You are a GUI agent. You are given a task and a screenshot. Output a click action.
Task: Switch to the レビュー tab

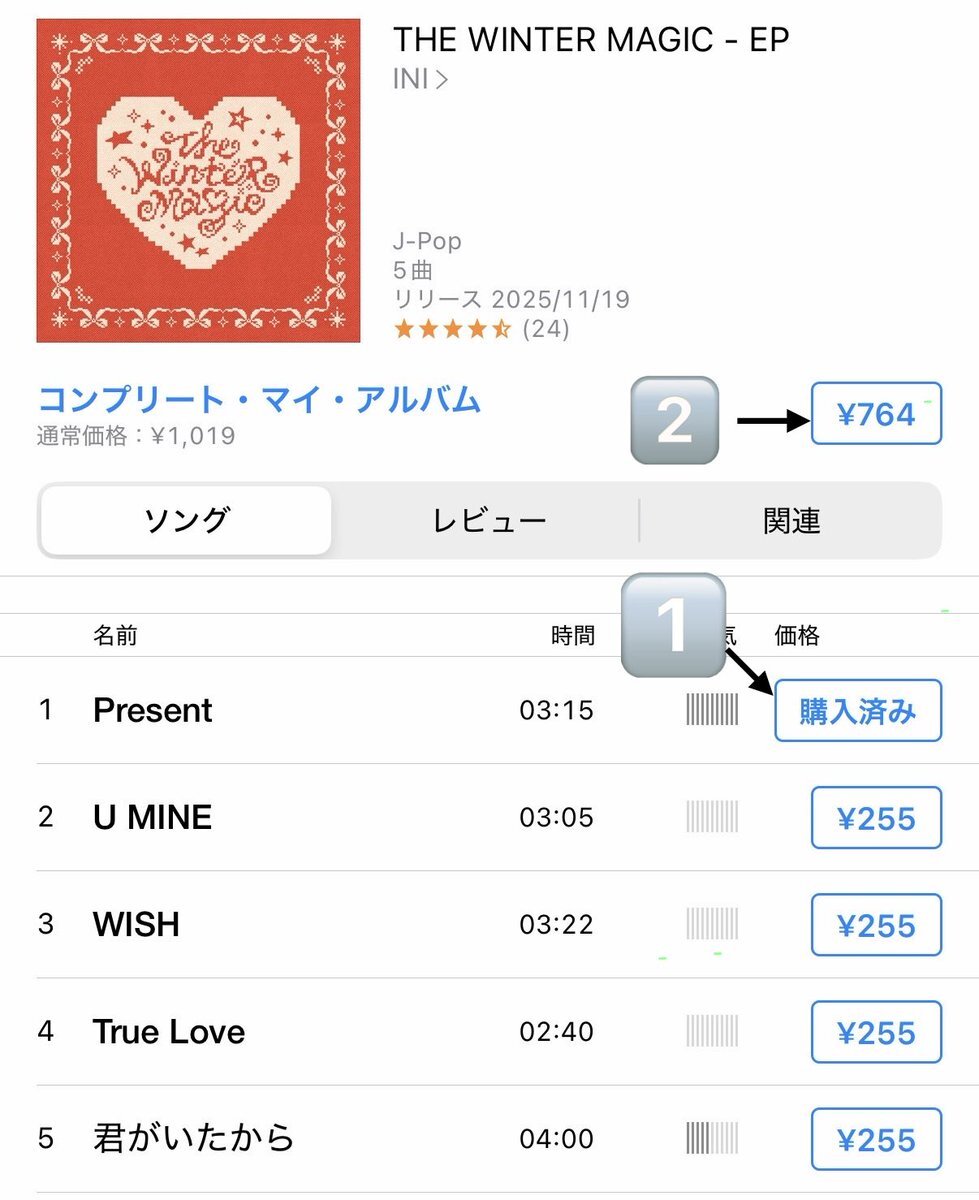click(x=489, y=520)
